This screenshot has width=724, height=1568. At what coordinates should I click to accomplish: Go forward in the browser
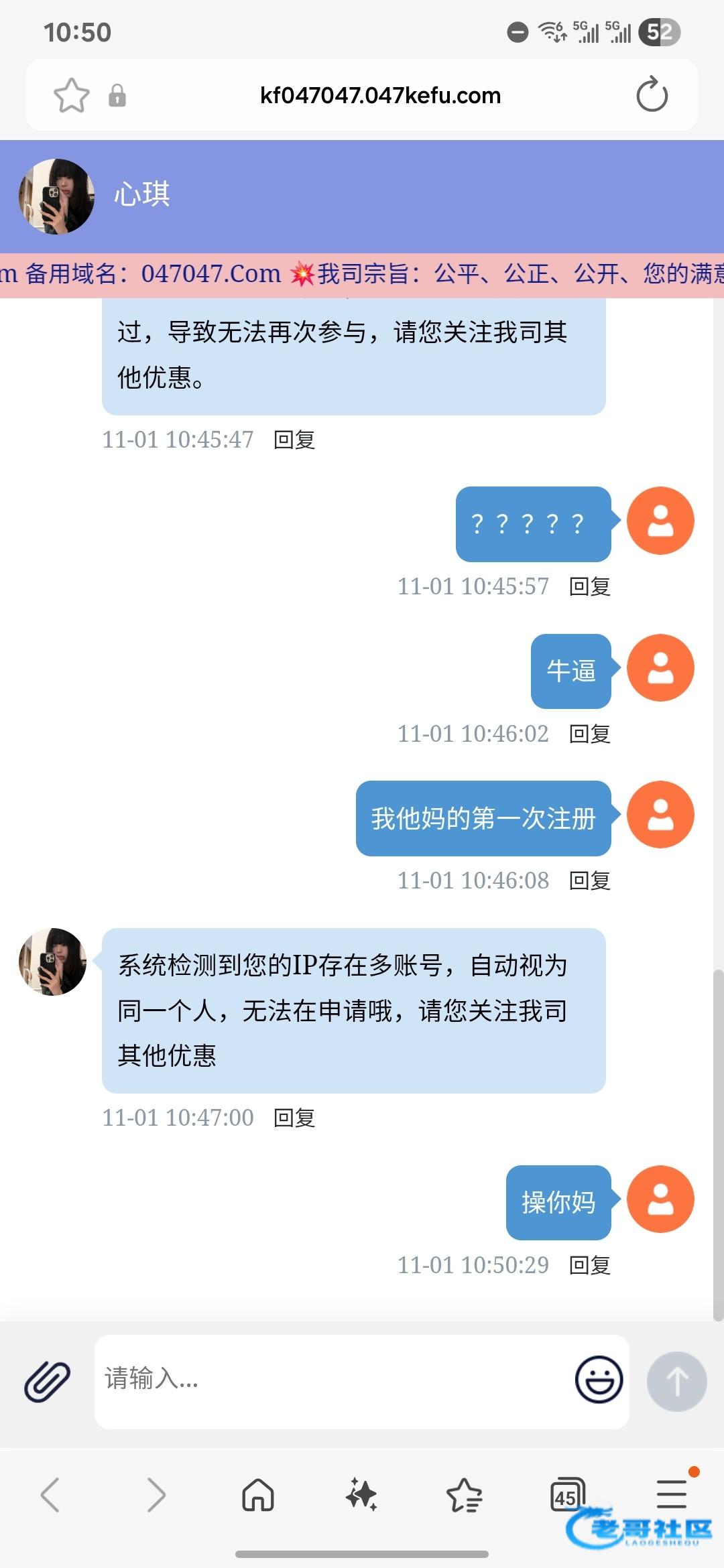coord(156,1495)
